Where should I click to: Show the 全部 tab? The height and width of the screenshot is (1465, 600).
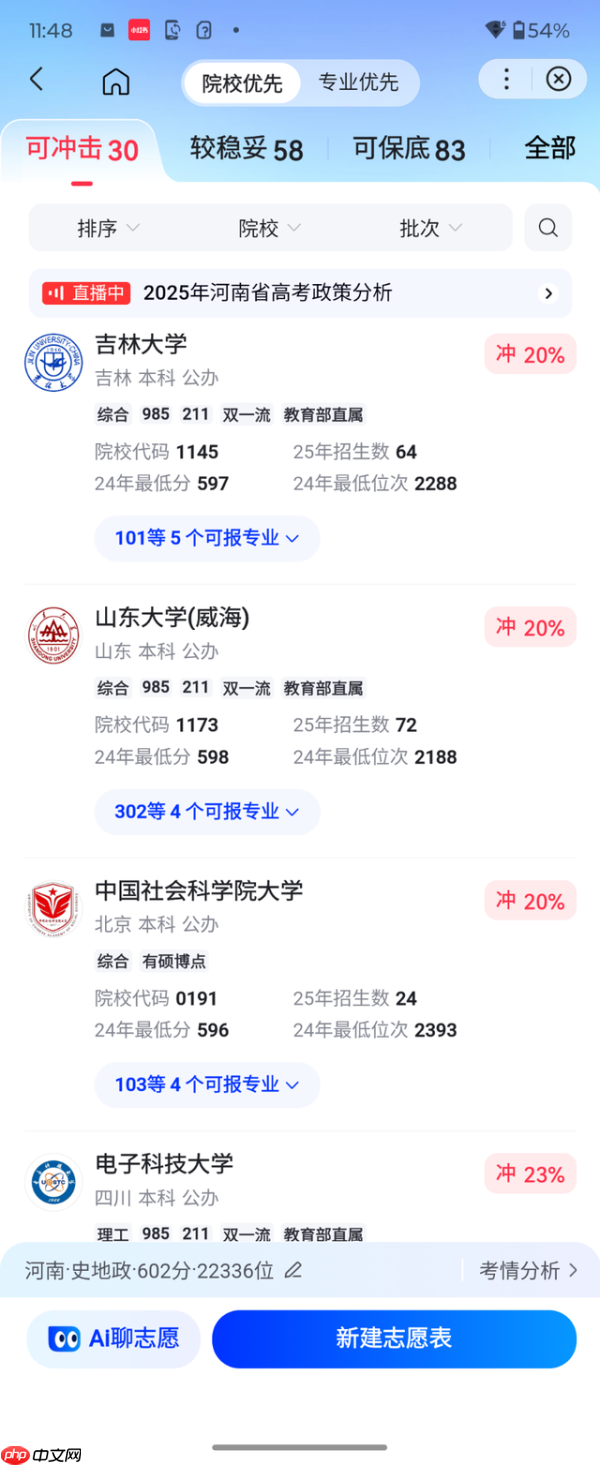click(x=550, y=148)
